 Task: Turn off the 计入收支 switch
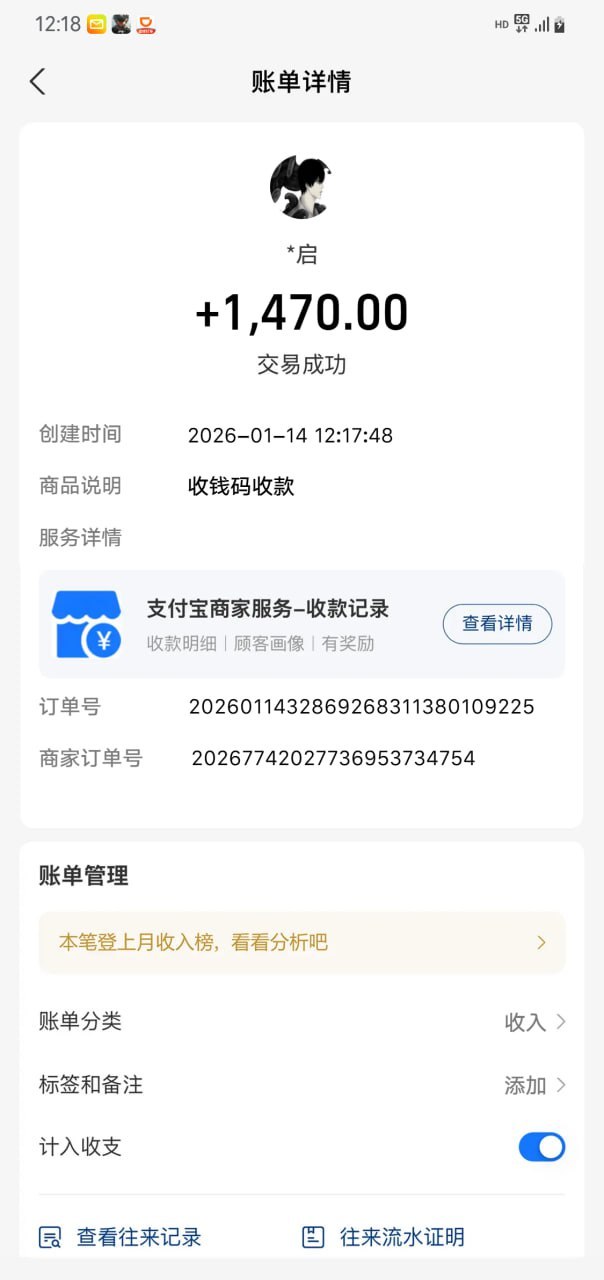tap(541, 1147)
